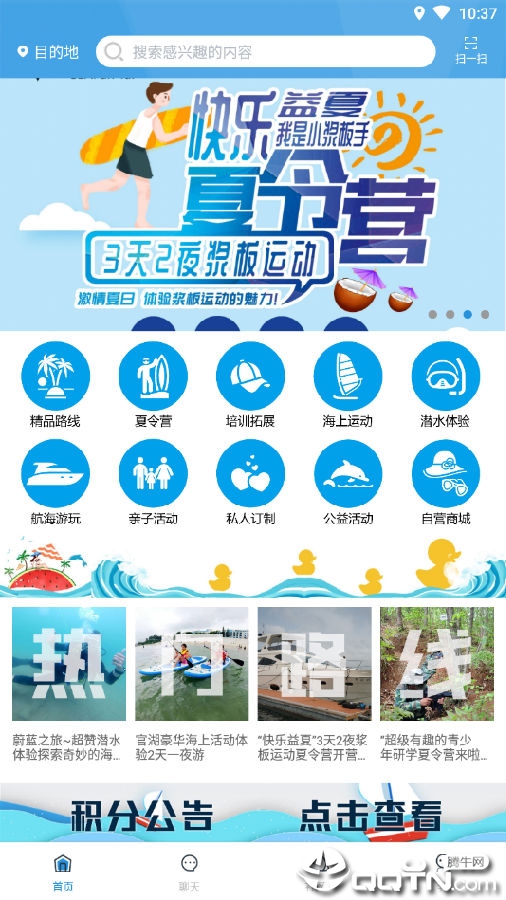Screen dimensions: 506x900
Task: Open 培训拓展 category
Action: pyautogui.click(x=251, y=385)
